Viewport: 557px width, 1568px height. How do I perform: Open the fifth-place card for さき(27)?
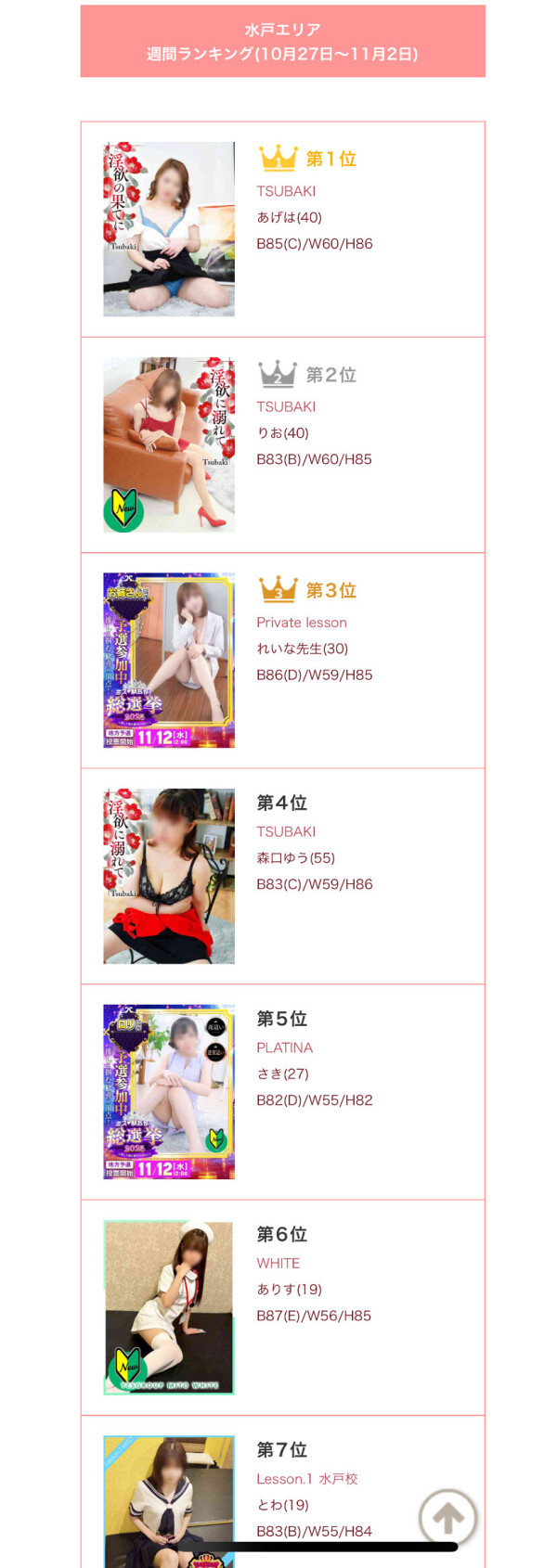(x=282, y=1091)
